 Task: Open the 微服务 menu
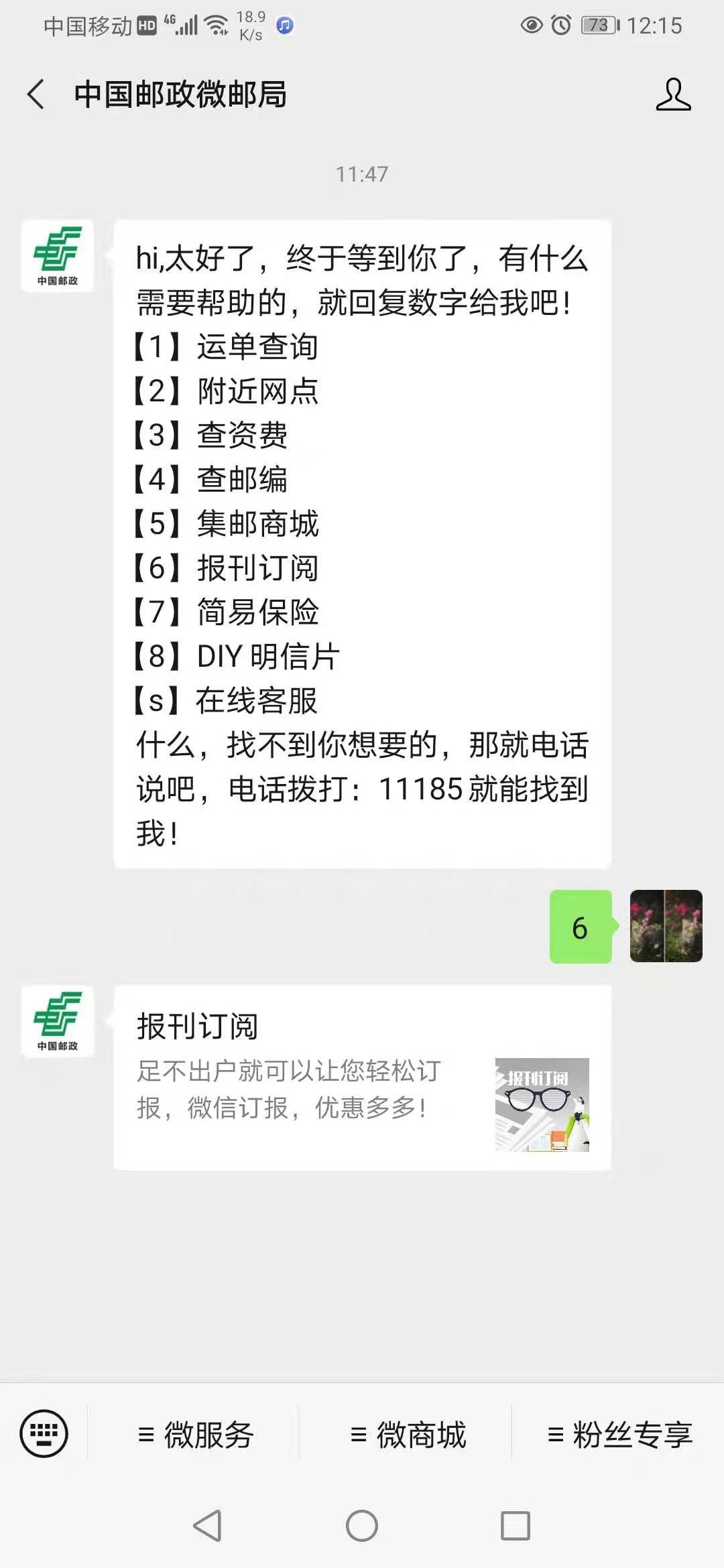pyautogui.click(x=195, y=1435)
